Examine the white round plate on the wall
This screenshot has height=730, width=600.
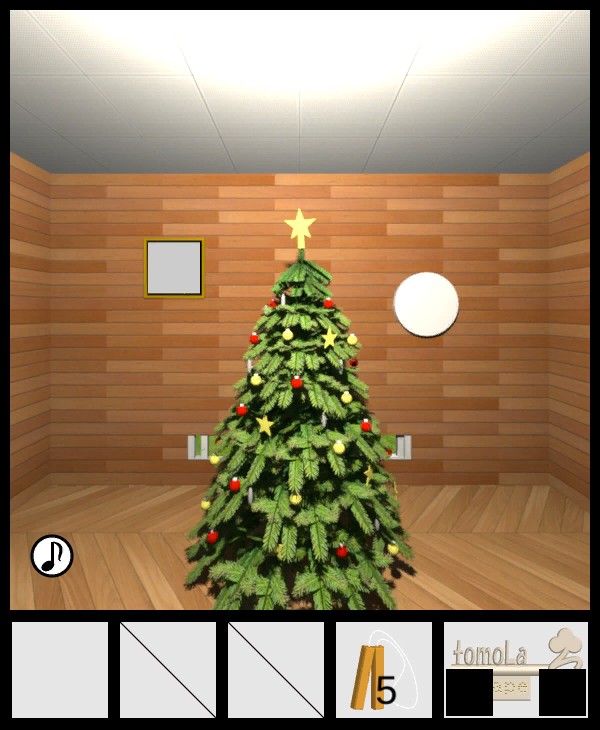click(x=426, y=304)
